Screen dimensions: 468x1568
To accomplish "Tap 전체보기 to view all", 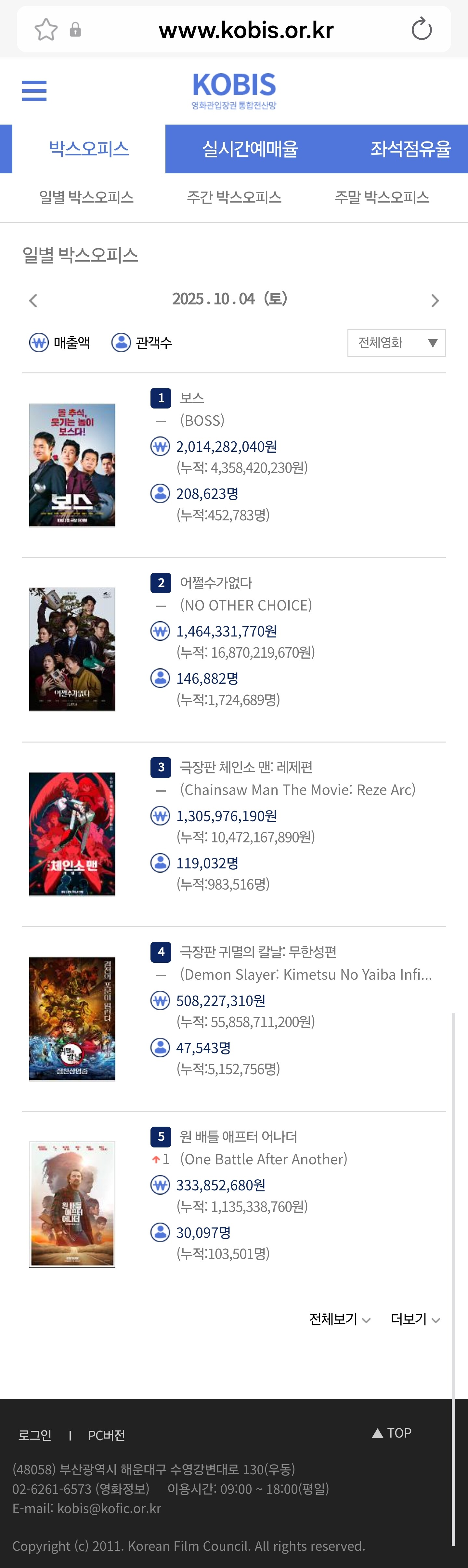I will (340, 1319).
